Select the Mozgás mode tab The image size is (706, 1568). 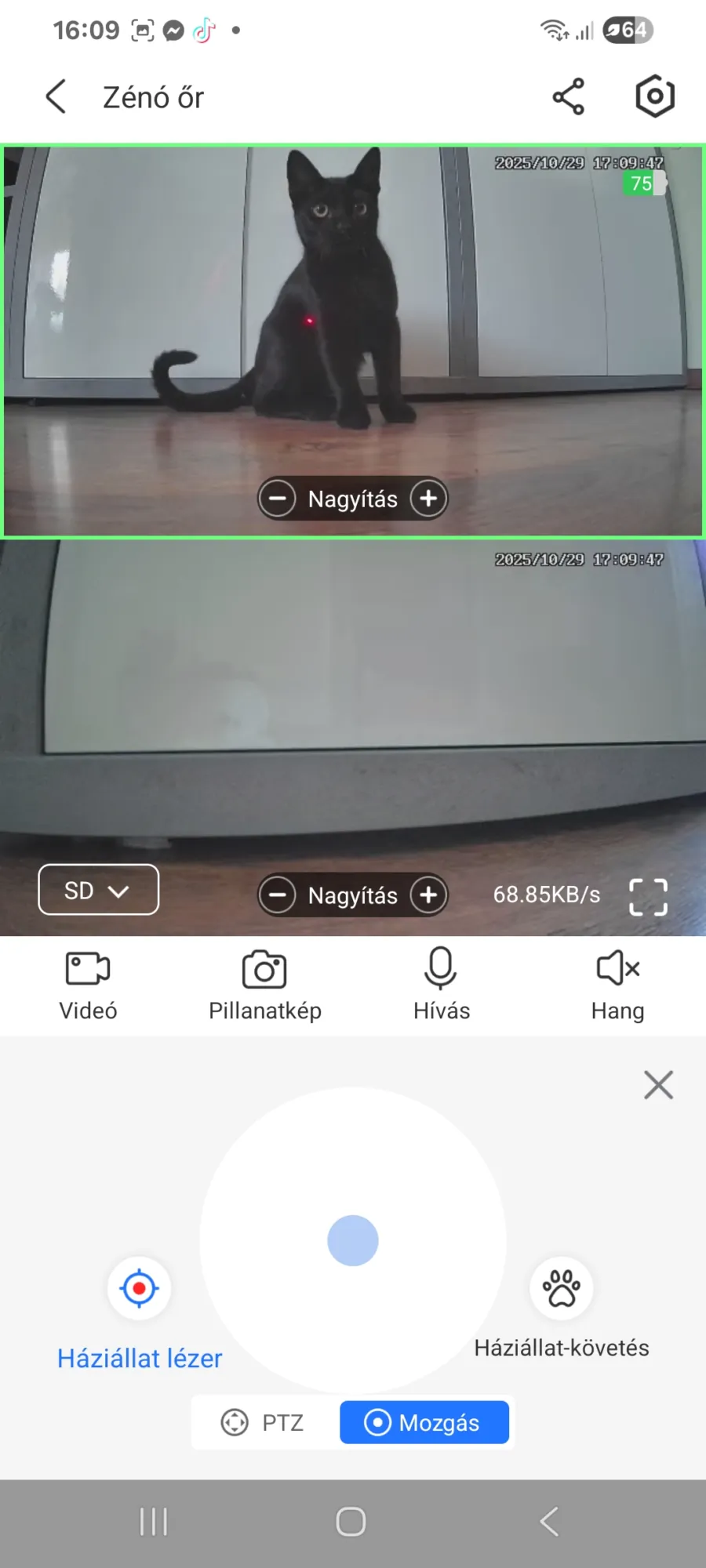(424, 1422)
